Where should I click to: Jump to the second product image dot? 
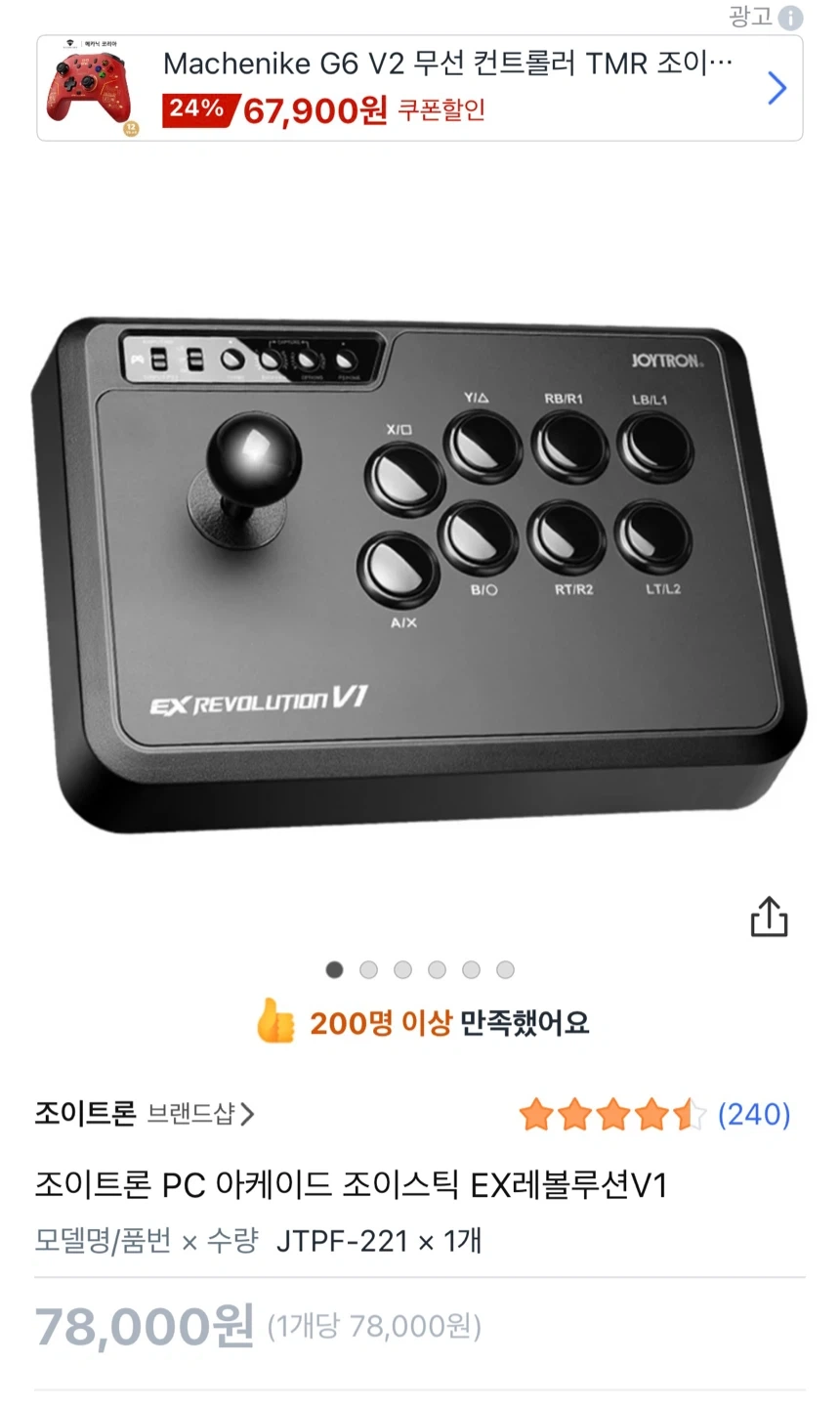368,969
